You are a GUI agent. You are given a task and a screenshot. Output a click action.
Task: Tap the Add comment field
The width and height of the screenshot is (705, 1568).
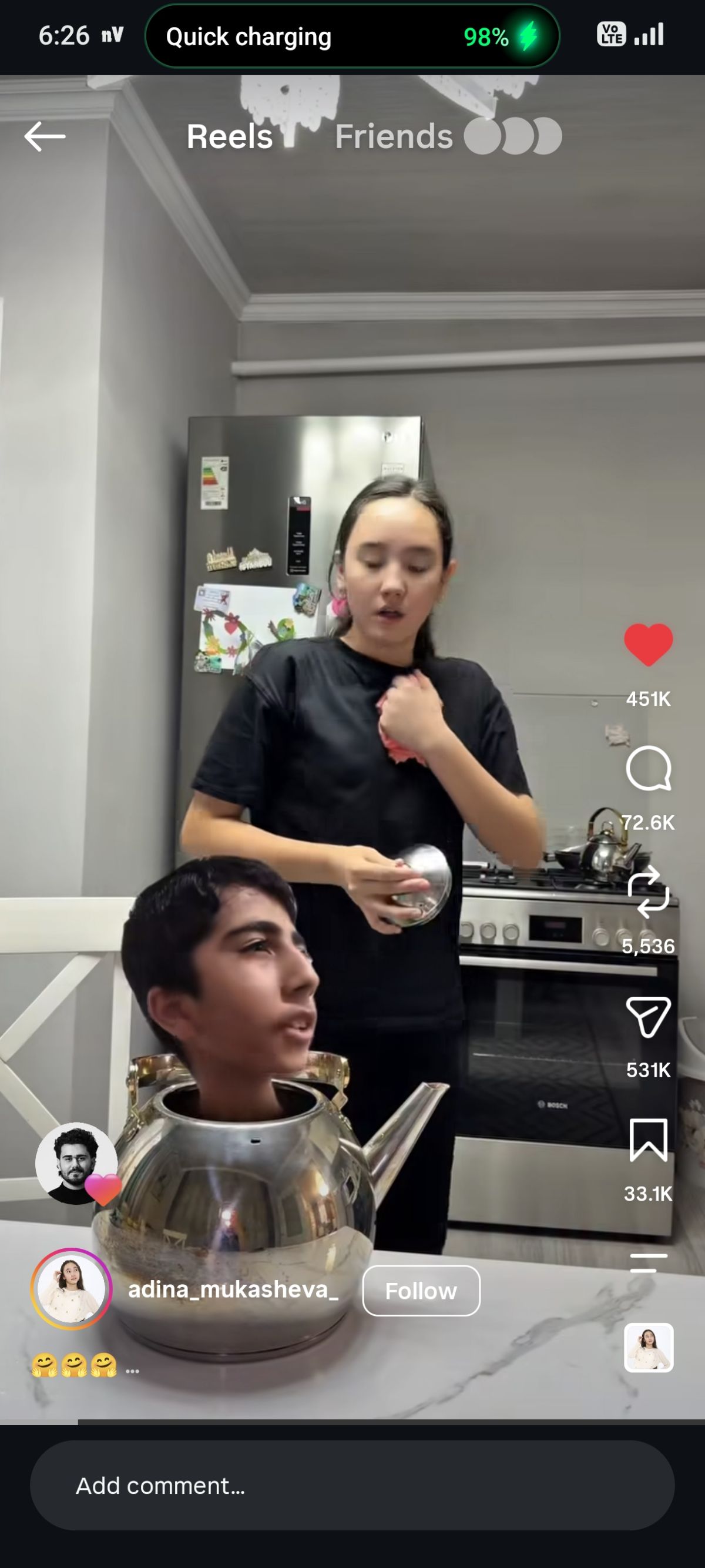tap(352, 1485)
